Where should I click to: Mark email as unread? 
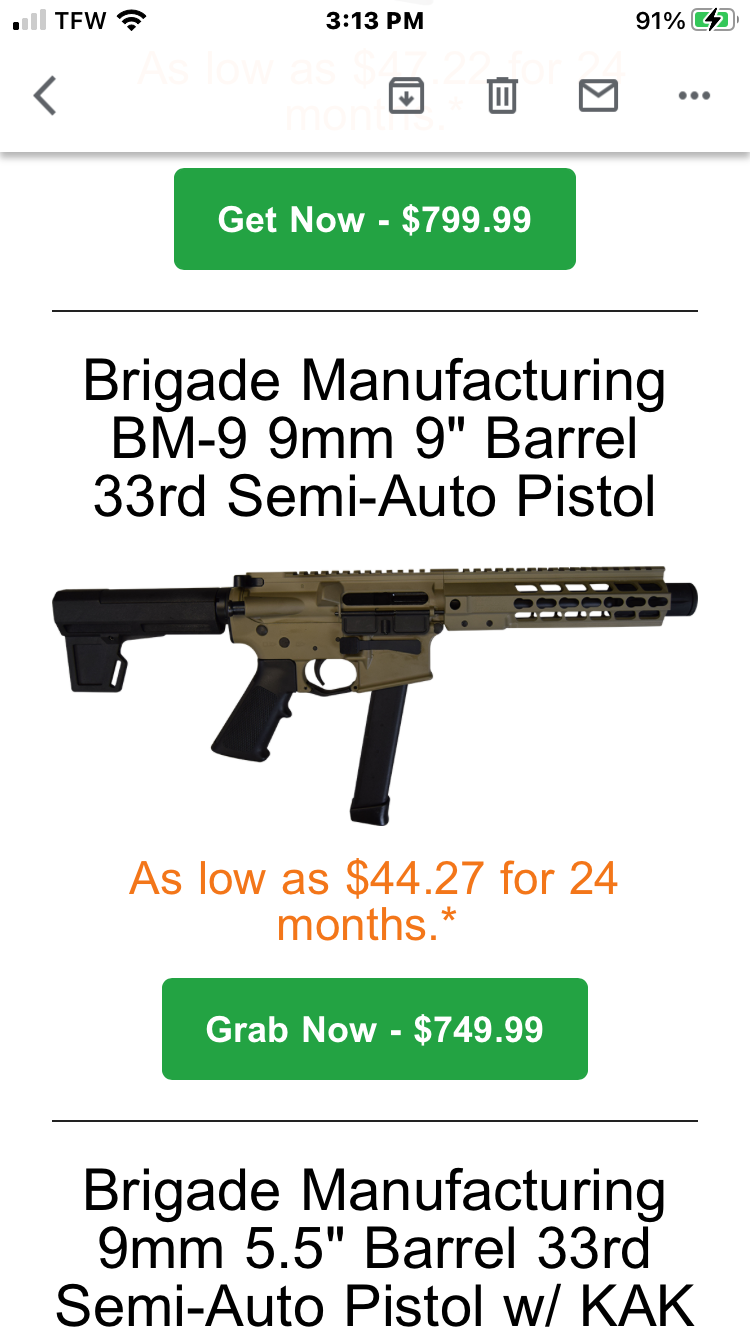click(x=598, y=96)
